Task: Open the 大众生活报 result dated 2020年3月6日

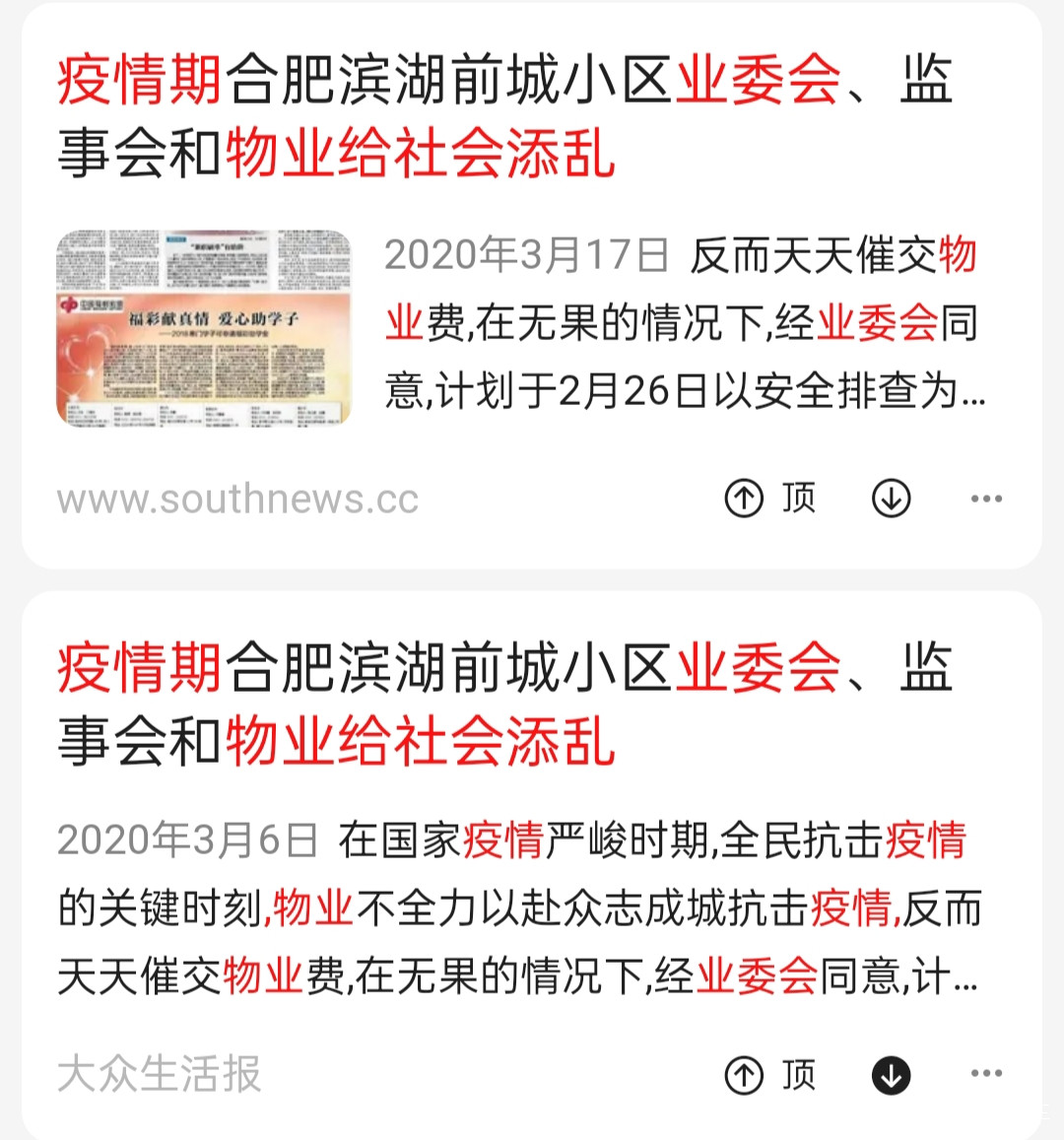Action: pyautogui.click(x=504, y=704)
